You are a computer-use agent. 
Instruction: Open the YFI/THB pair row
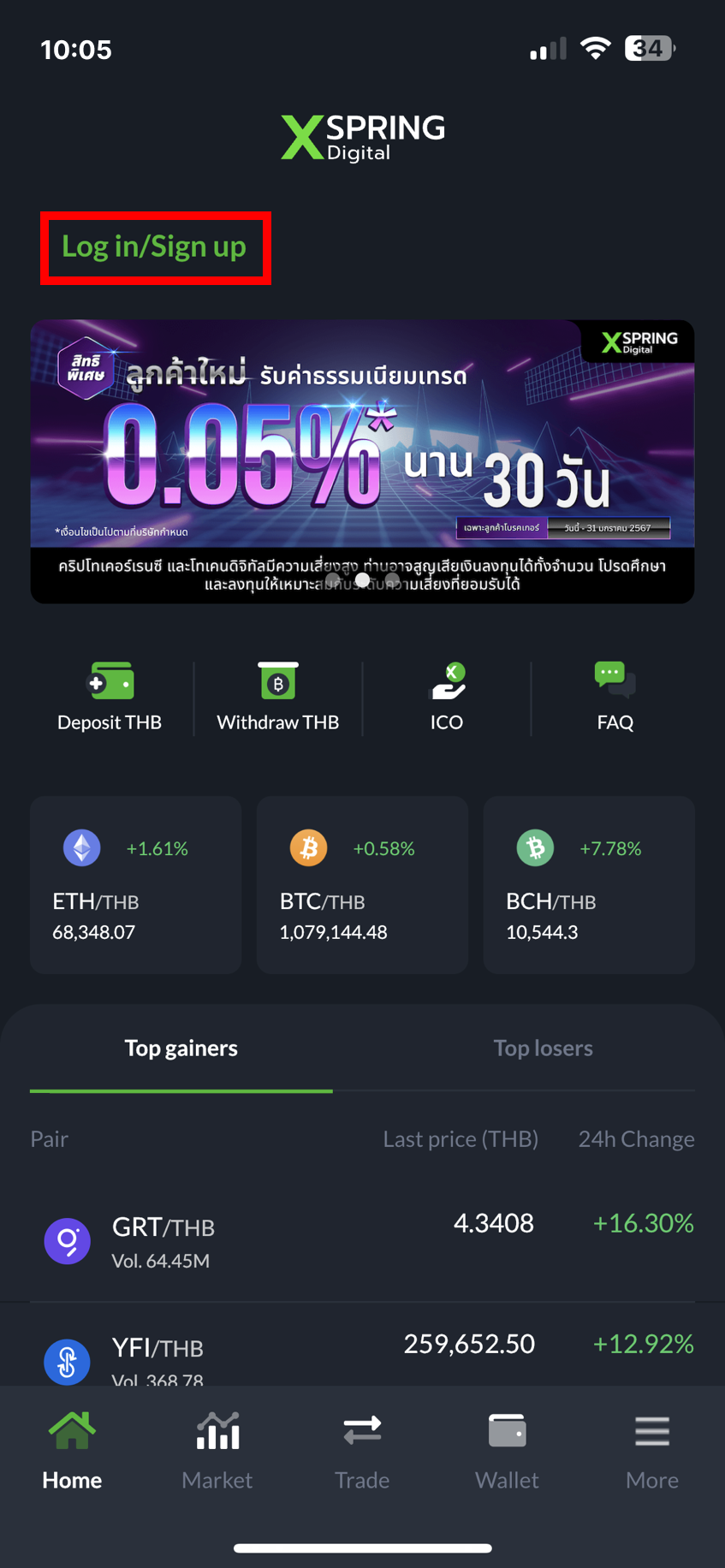(x=362, y=1352)
